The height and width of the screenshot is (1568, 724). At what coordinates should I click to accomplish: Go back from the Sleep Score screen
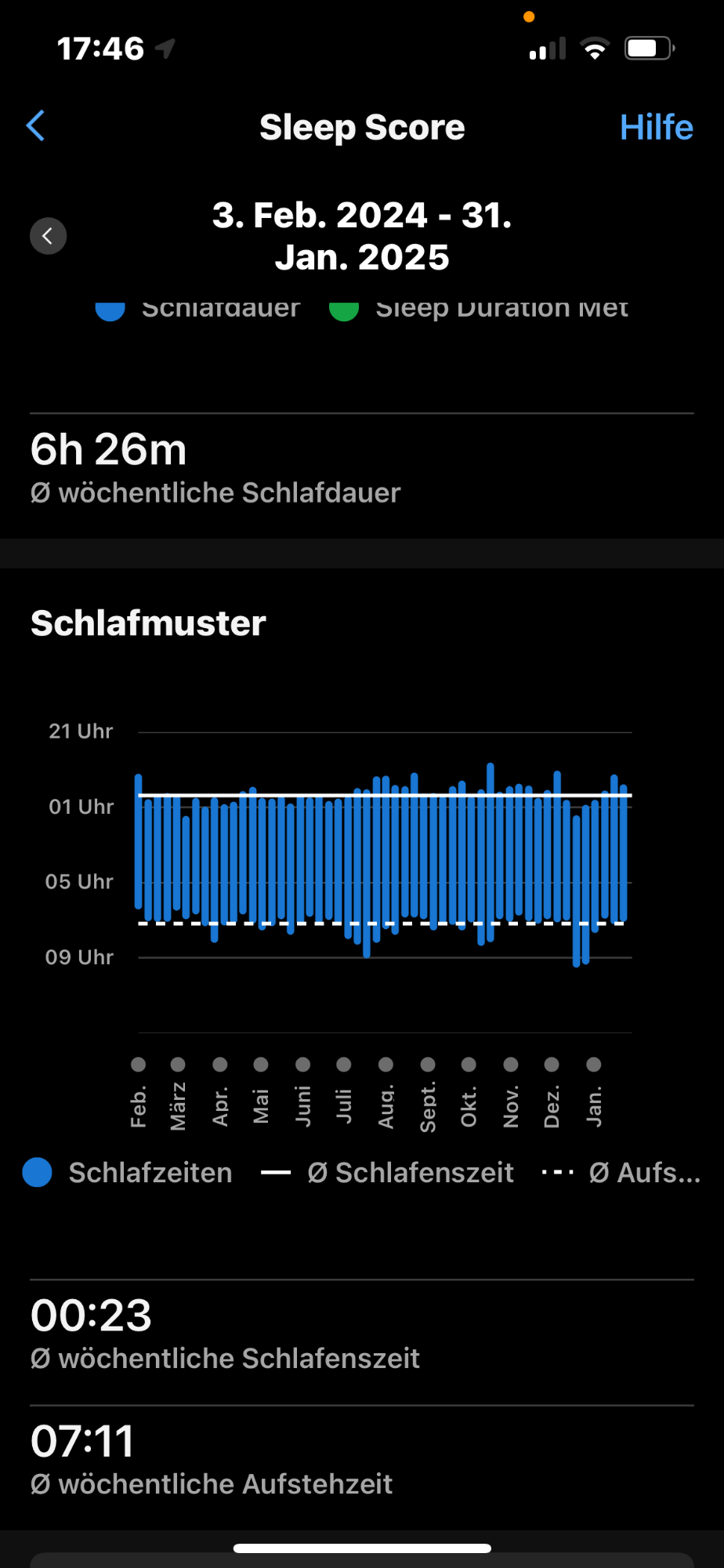pos(36,126)
